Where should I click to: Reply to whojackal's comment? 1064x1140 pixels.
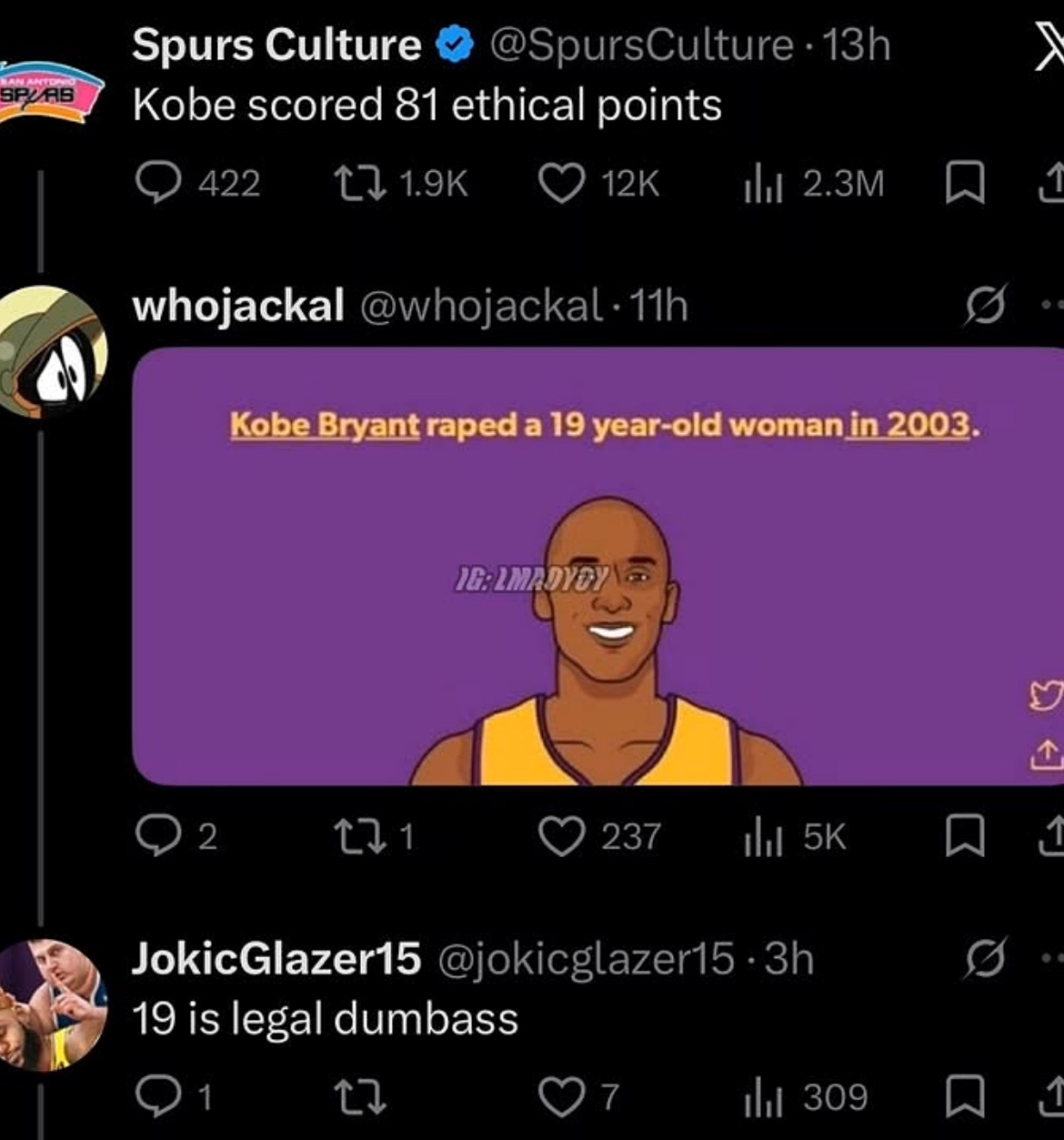click(158, 836)
